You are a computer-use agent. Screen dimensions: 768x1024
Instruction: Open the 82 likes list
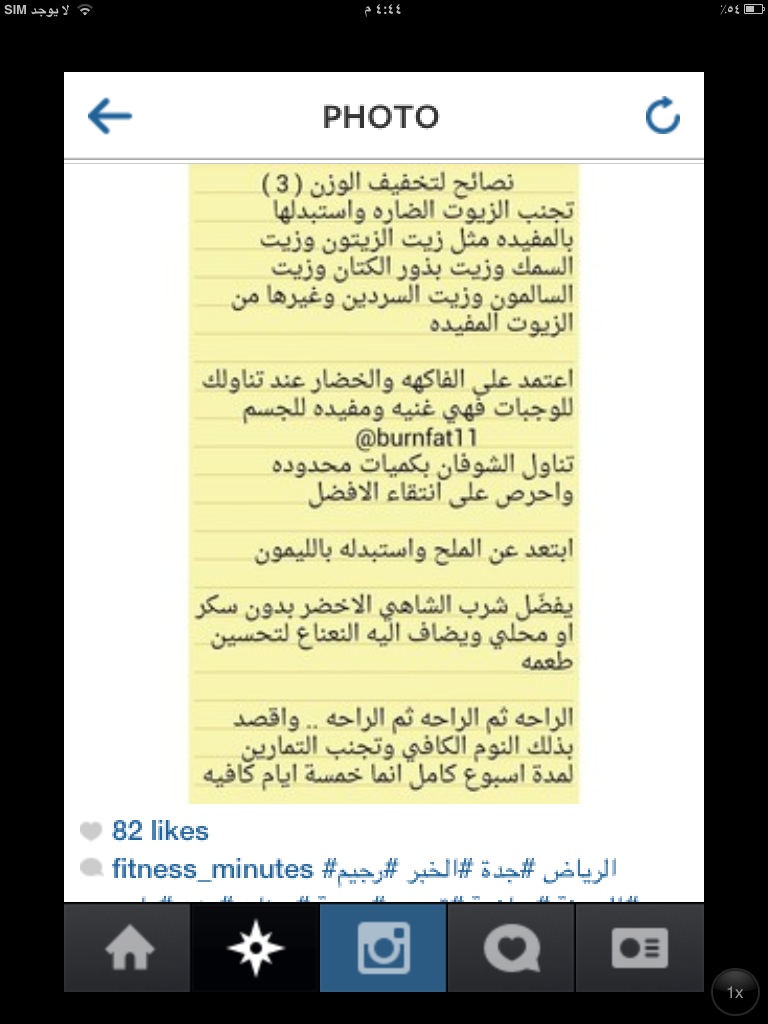click(160, 831)
